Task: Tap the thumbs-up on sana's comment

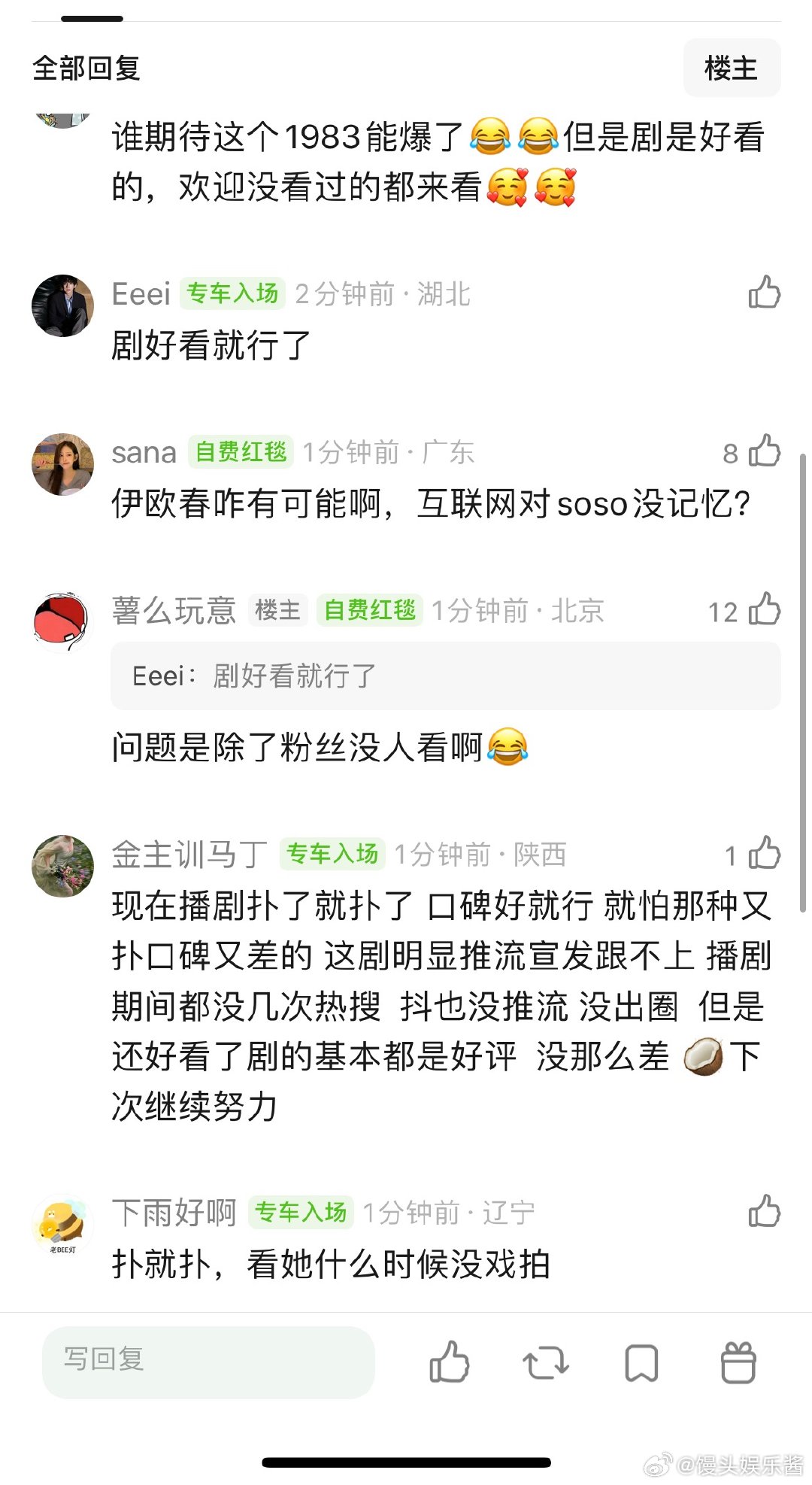Action: pyautogui.click(x=766, y=451)
